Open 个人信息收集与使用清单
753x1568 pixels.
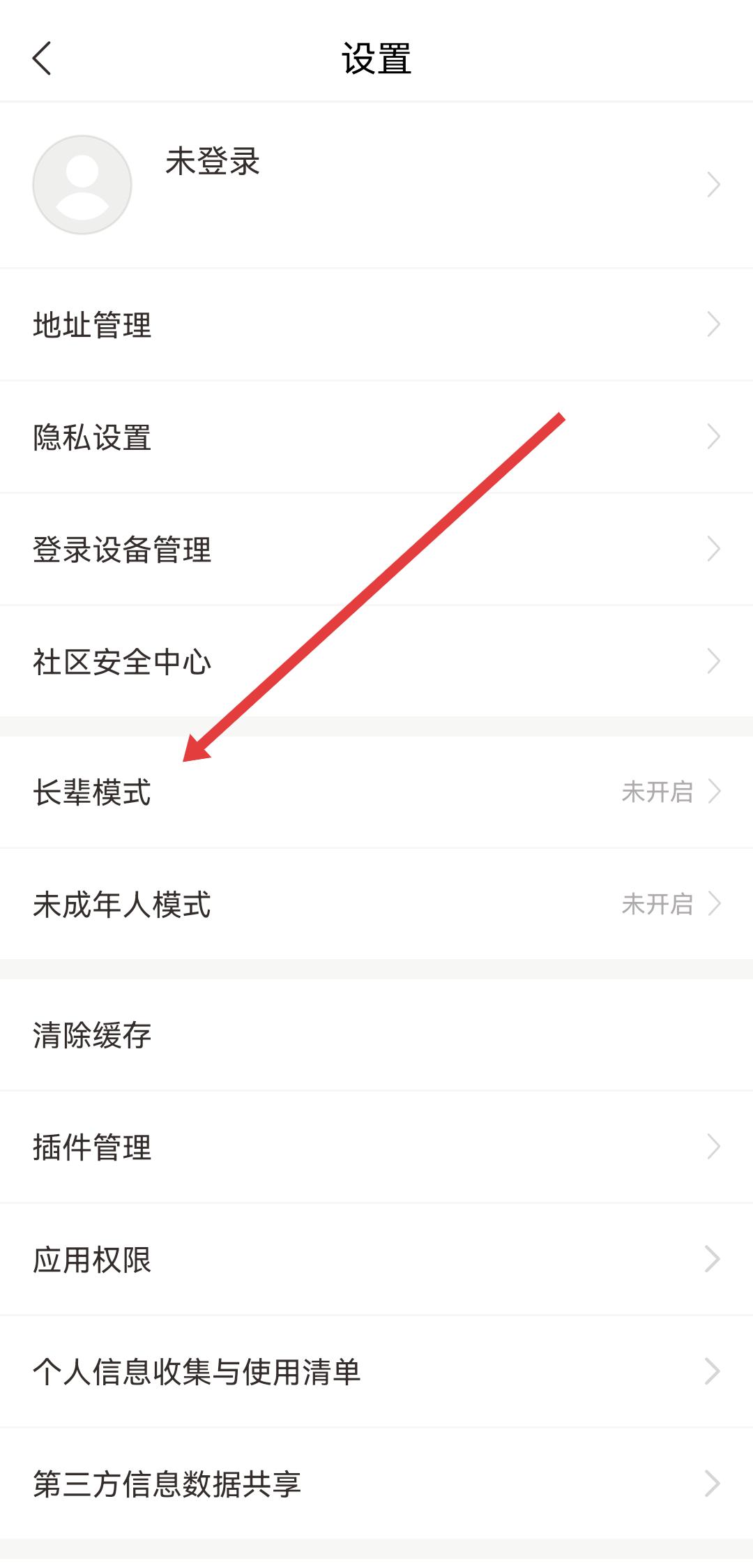point(376,1372)
